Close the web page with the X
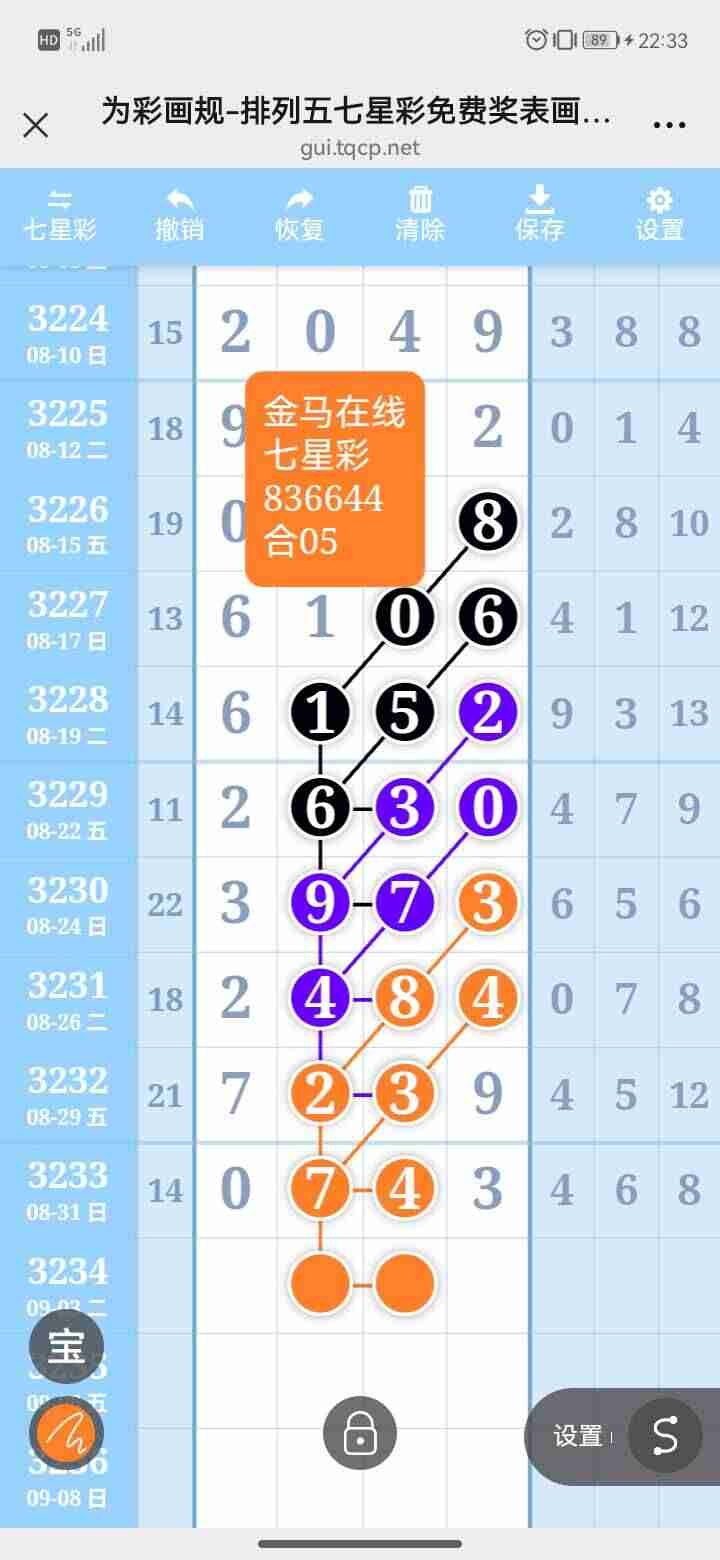The width and height of the screenshot is (720, 1560). tap(36, 125)
